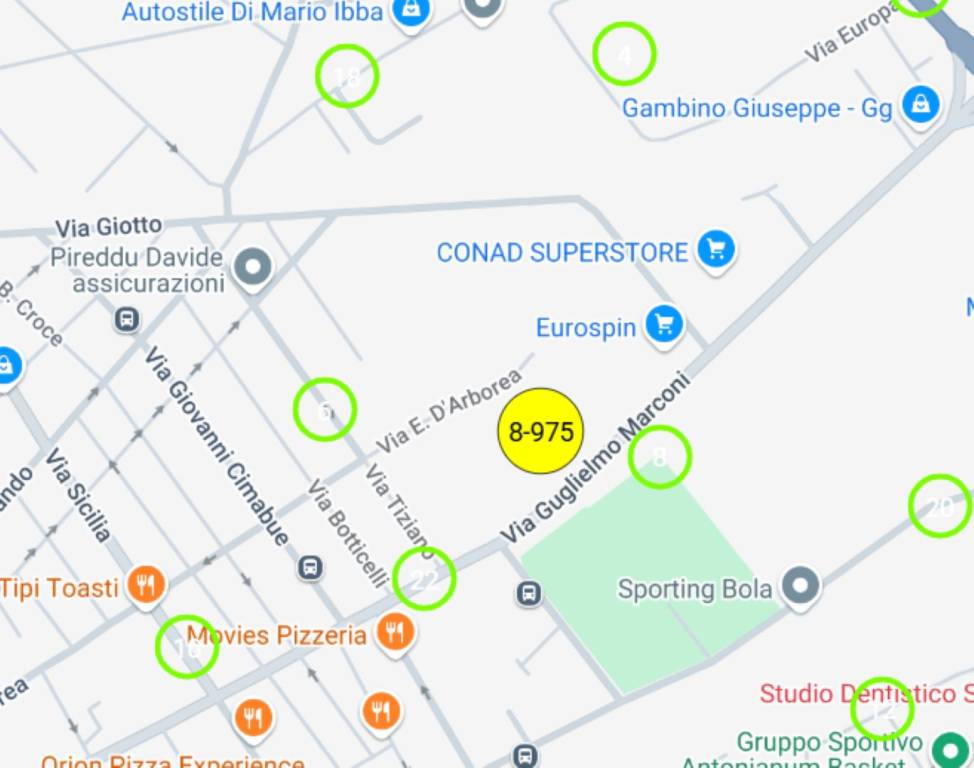This screenshot has width=974, height=768.
Task: Select the green circle marker numbered 4
Action: tap(624, 54)
